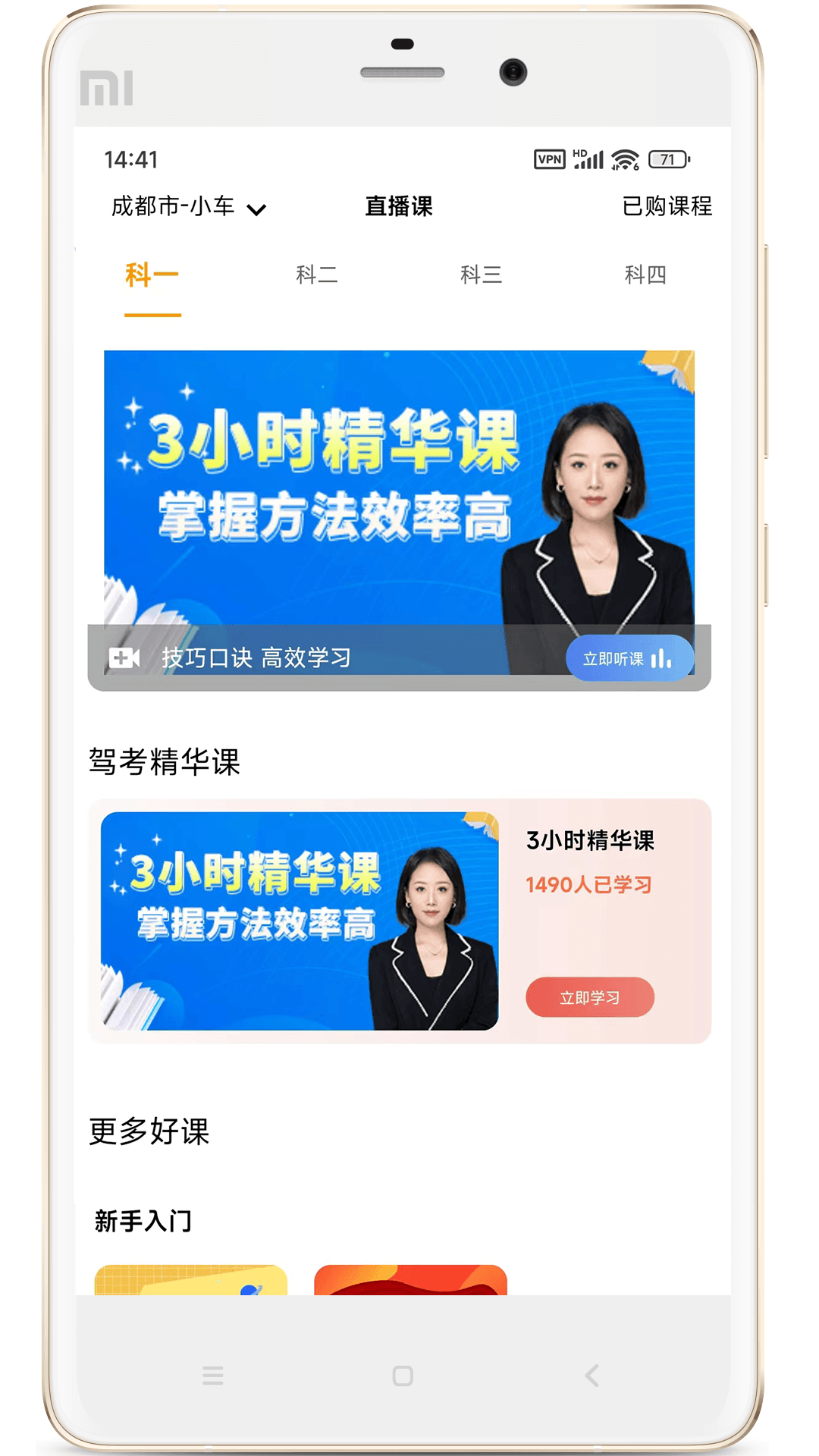Open the 成都市-小车 location selector

[x=171, y=206]
